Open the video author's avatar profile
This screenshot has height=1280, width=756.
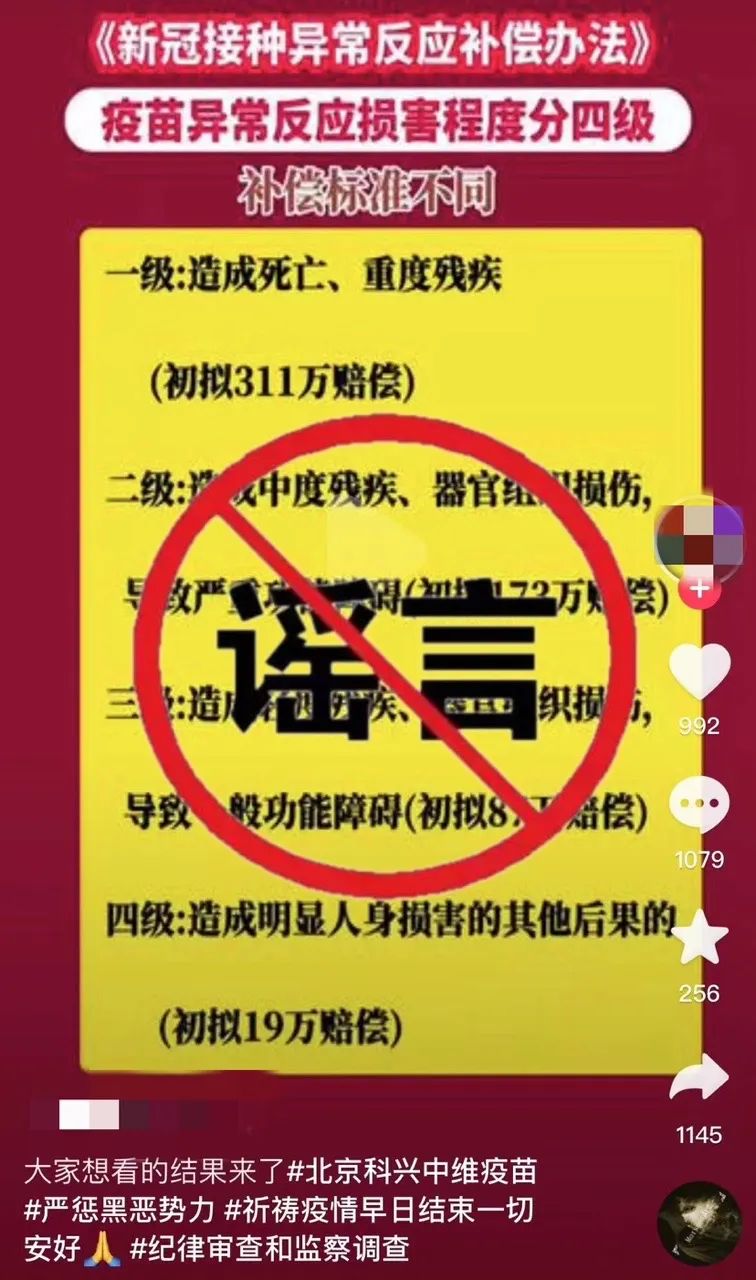tap(700, 538)
